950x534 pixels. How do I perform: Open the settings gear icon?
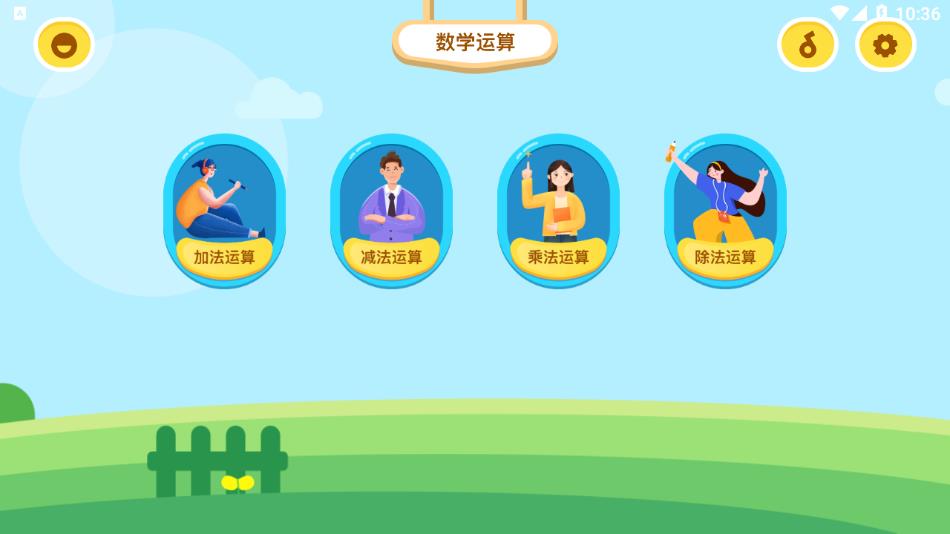click(x=885, y=45)
